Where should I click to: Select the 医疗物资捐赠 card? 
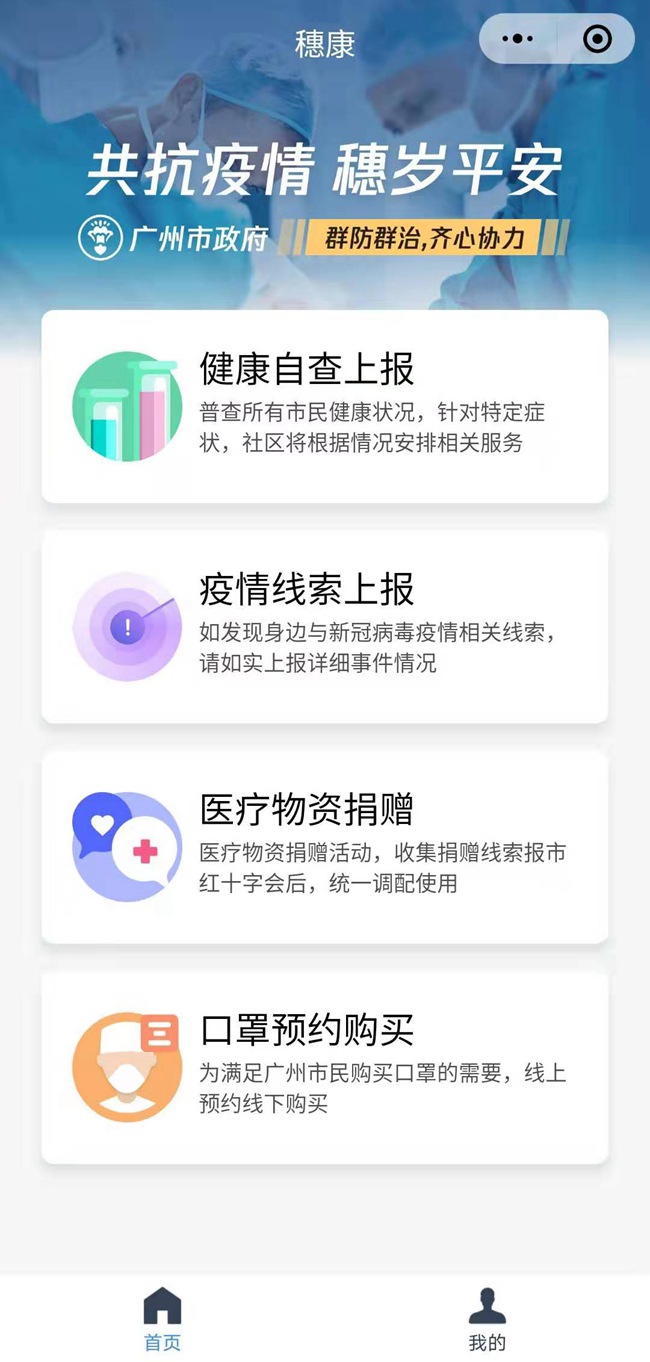(324, 846)
